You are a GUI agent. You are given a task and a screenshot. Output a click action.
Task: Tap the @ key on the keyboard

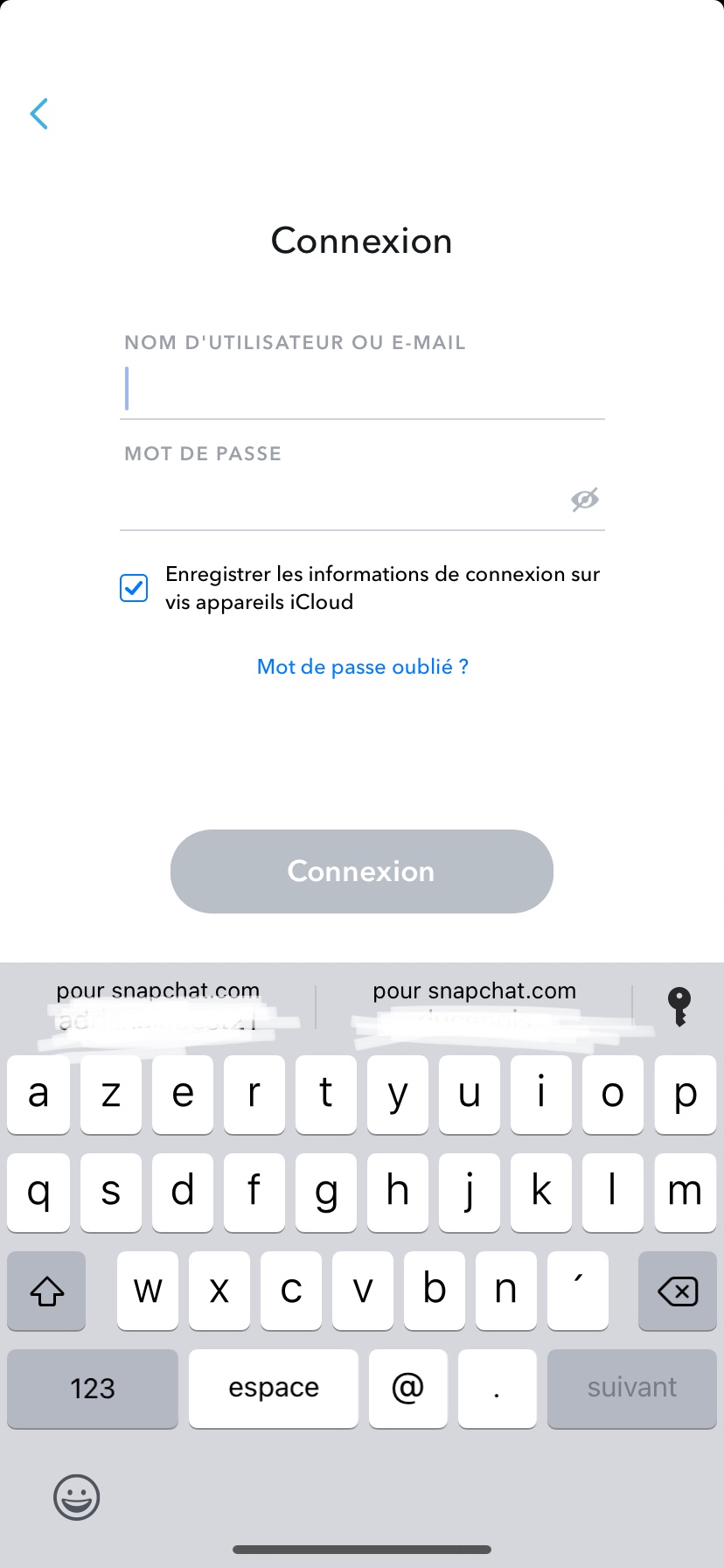[x=407, y=1389]
